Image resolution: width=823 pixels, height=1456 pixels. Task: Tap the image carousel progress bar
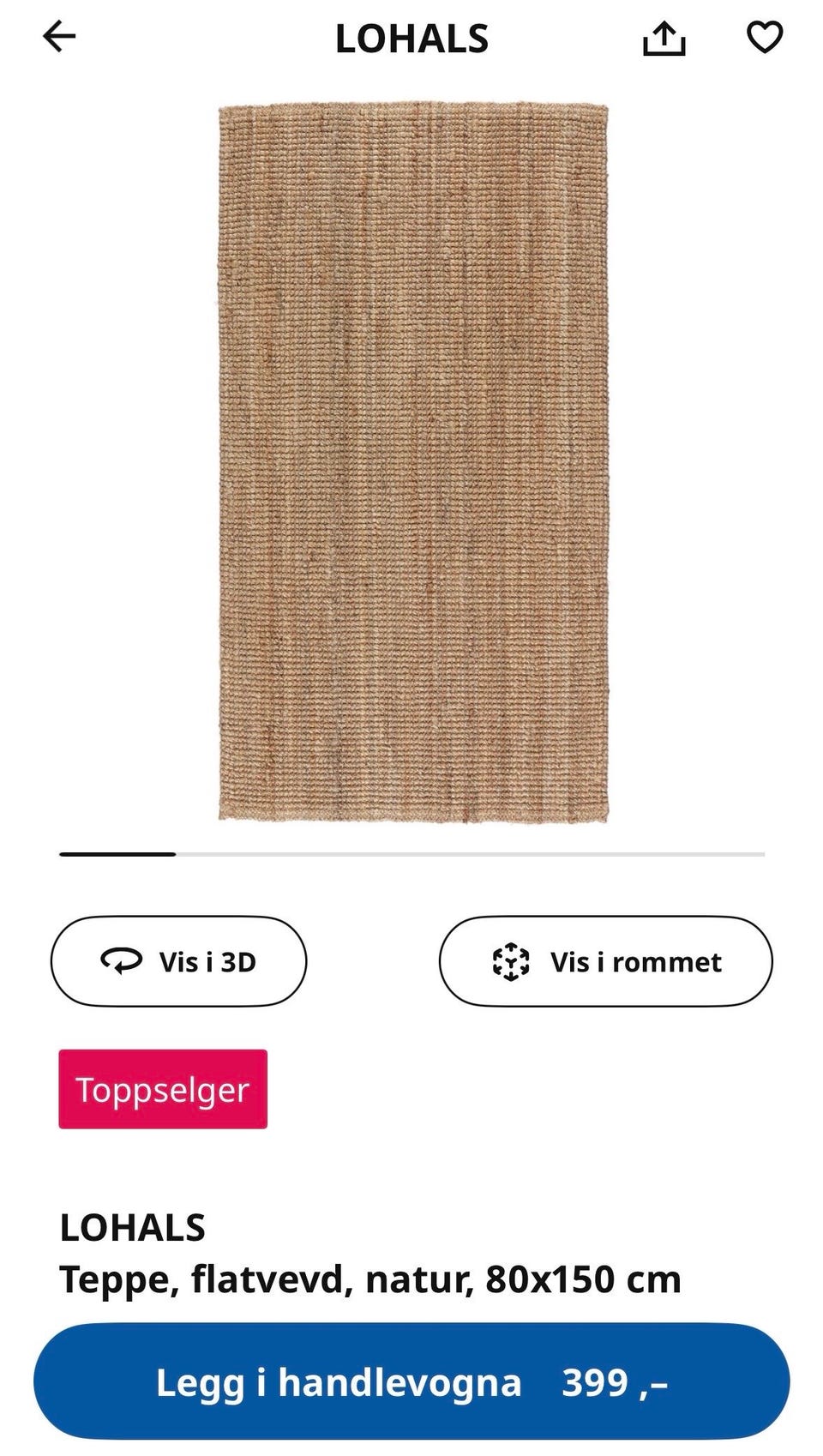click(x=411, y=855)
